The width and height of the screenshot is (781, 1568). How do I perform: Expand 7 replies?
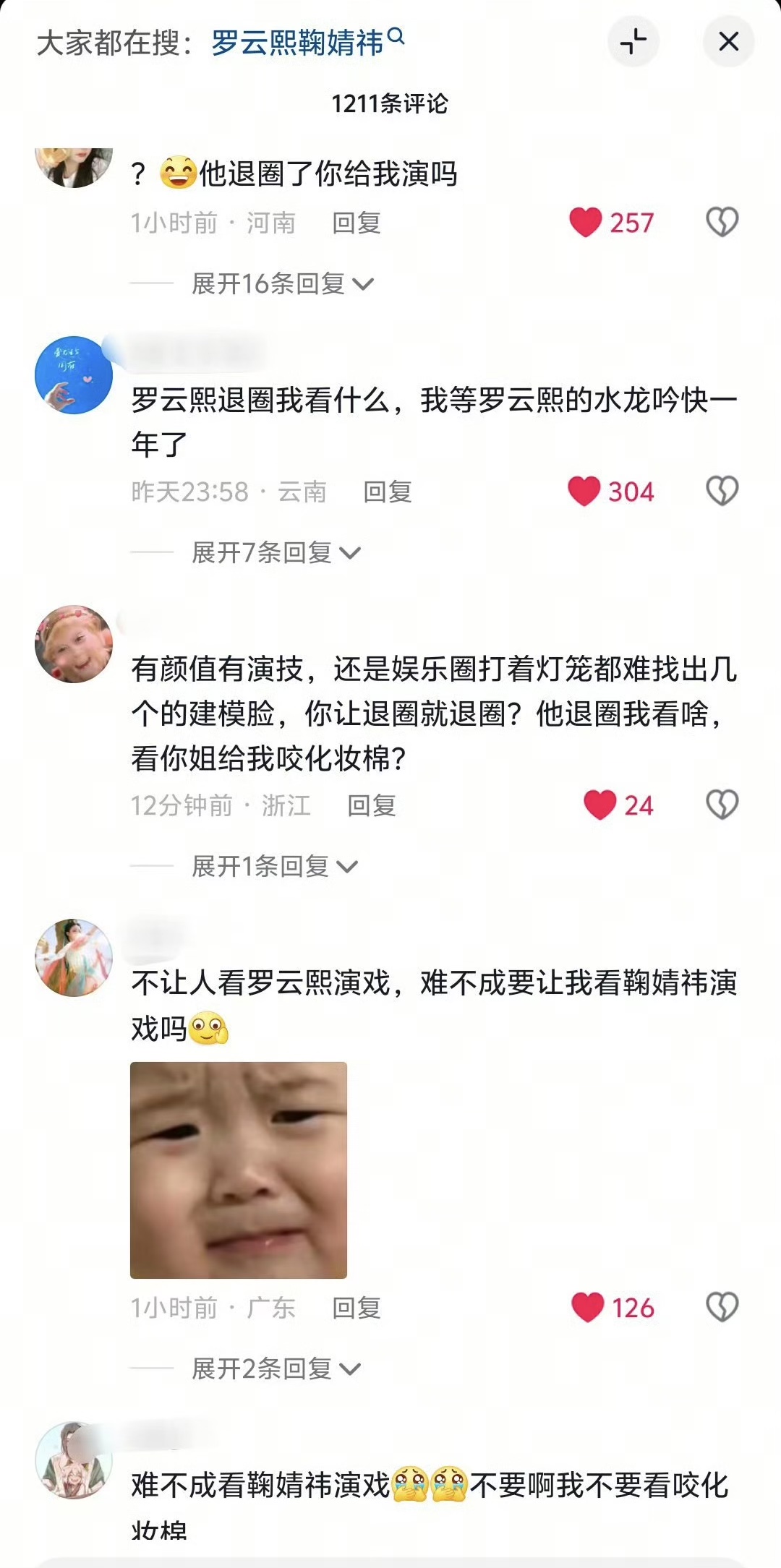[x=276, y=553]
